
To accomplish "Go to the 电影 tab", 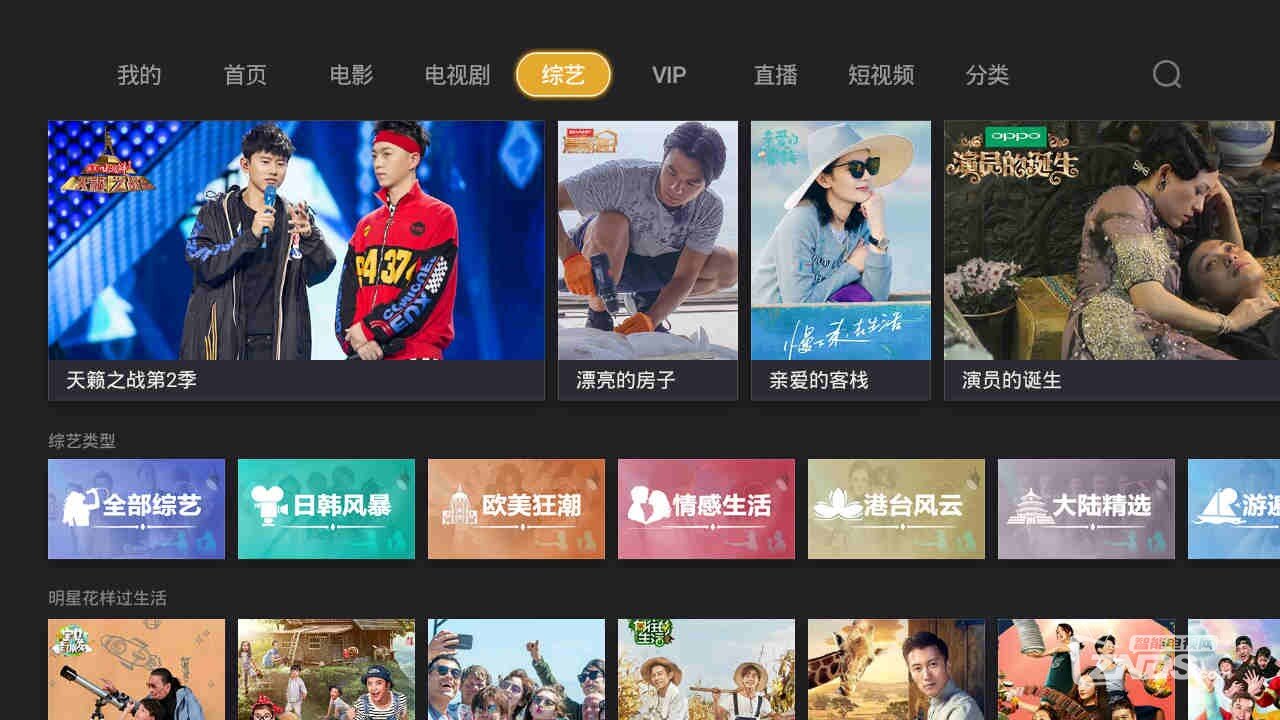I will 351,75.
